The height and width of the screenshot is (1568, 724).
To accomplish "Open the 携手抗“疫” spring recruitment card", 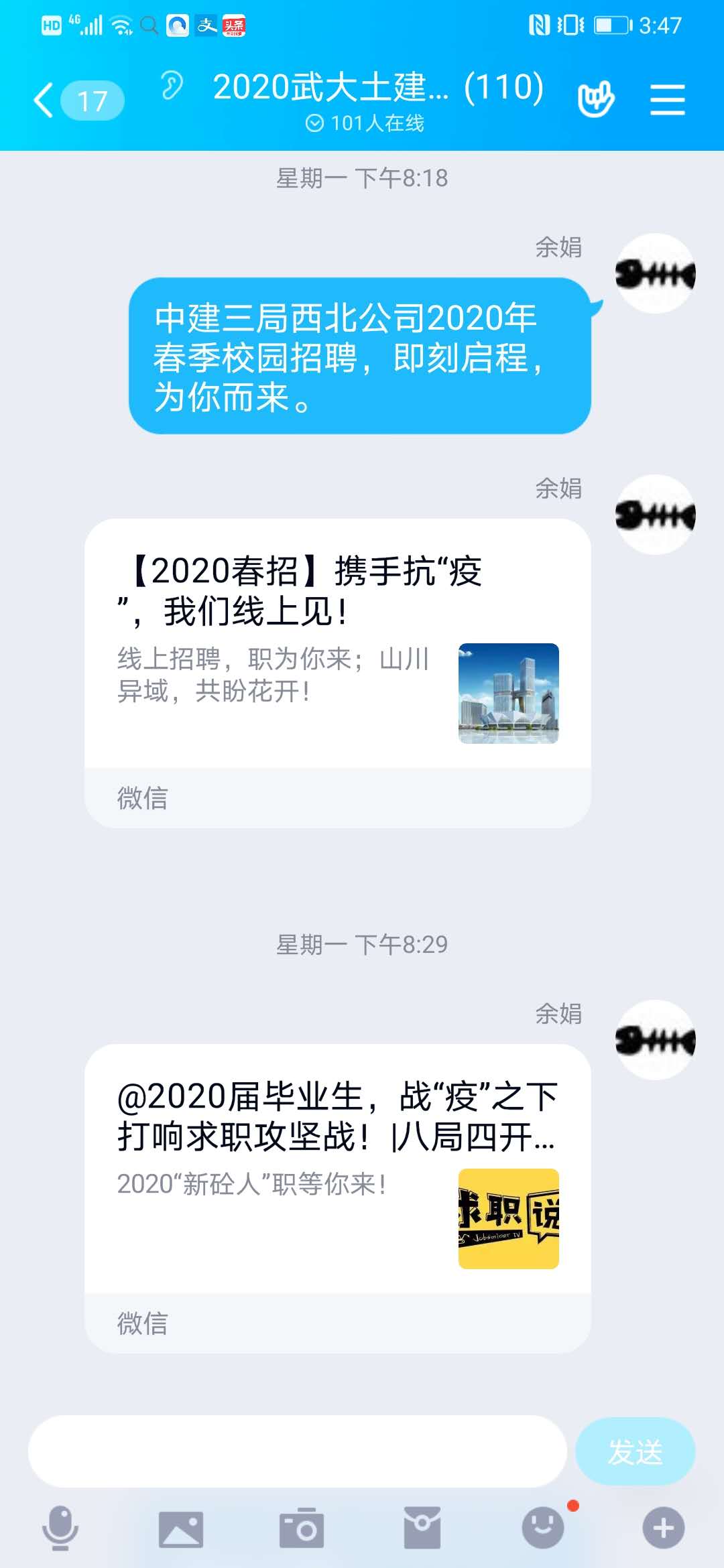I will 337,672.
